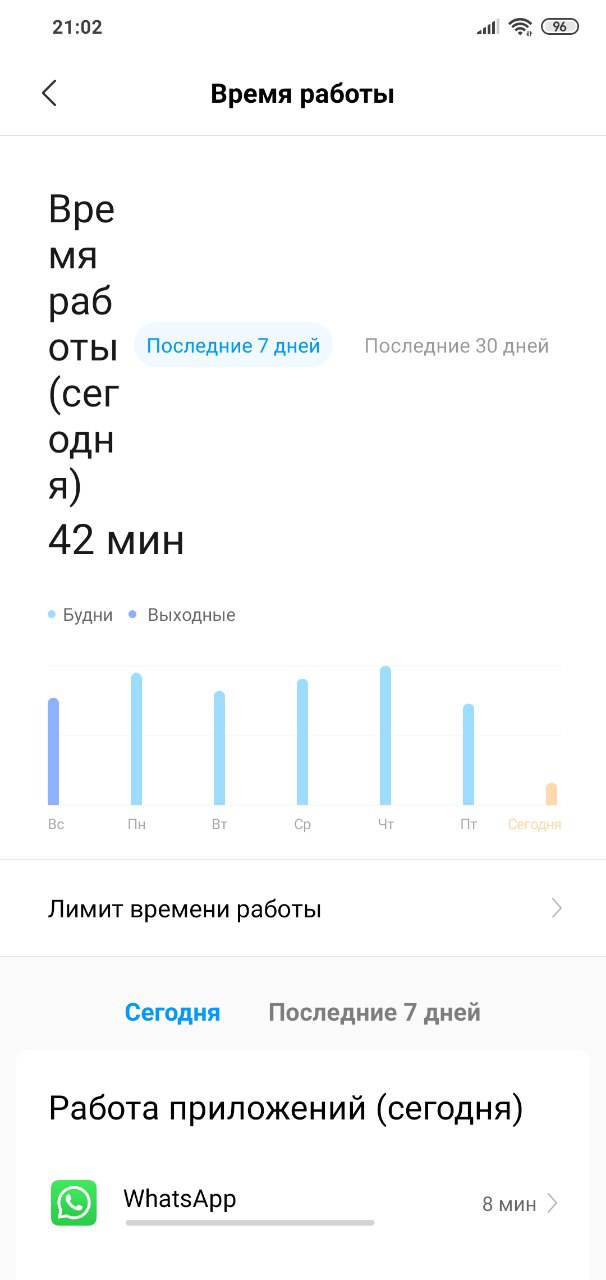Select the «Сегодня» tab
The image size is (606, 1280).
tap(172, 1012)
